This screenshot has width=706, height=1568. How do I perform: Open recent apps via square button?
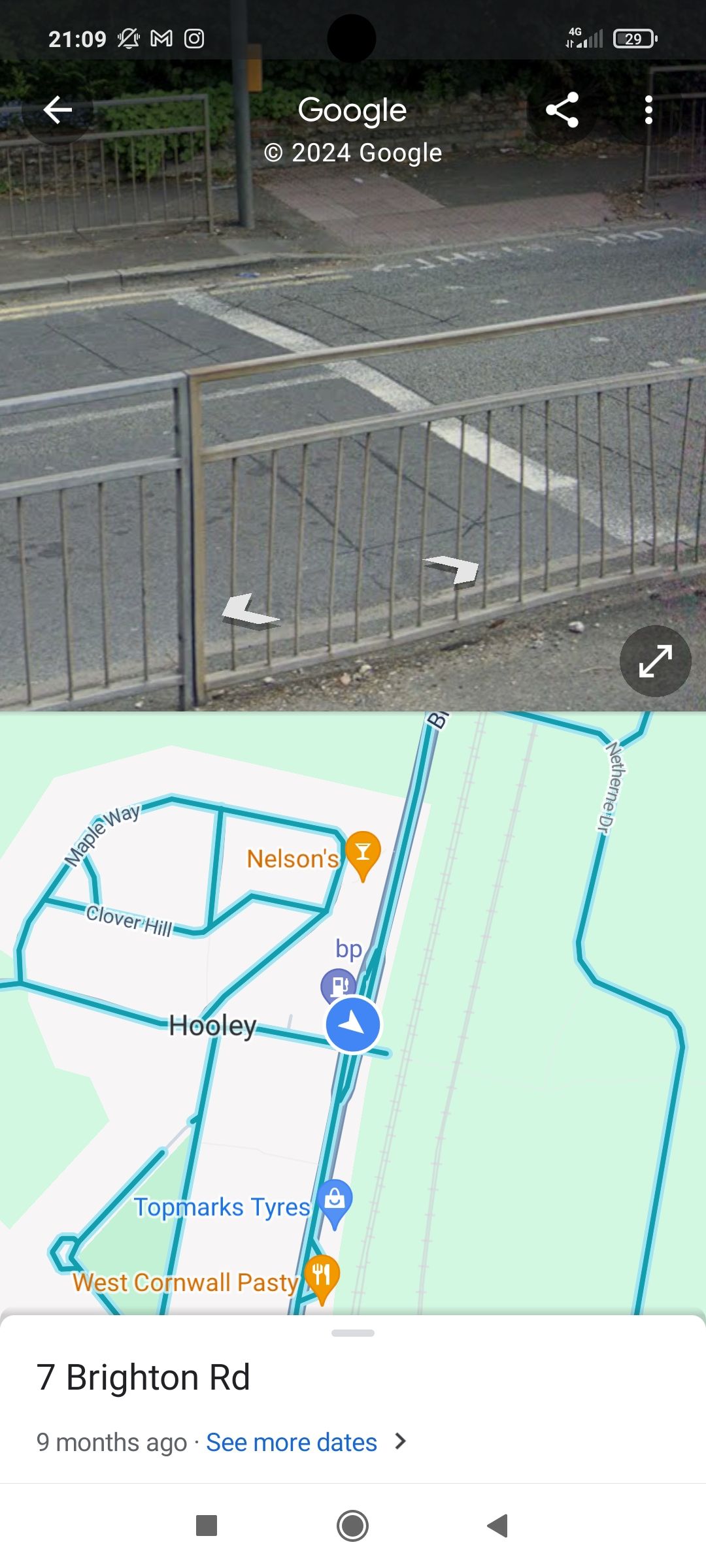coord(207,1526)
